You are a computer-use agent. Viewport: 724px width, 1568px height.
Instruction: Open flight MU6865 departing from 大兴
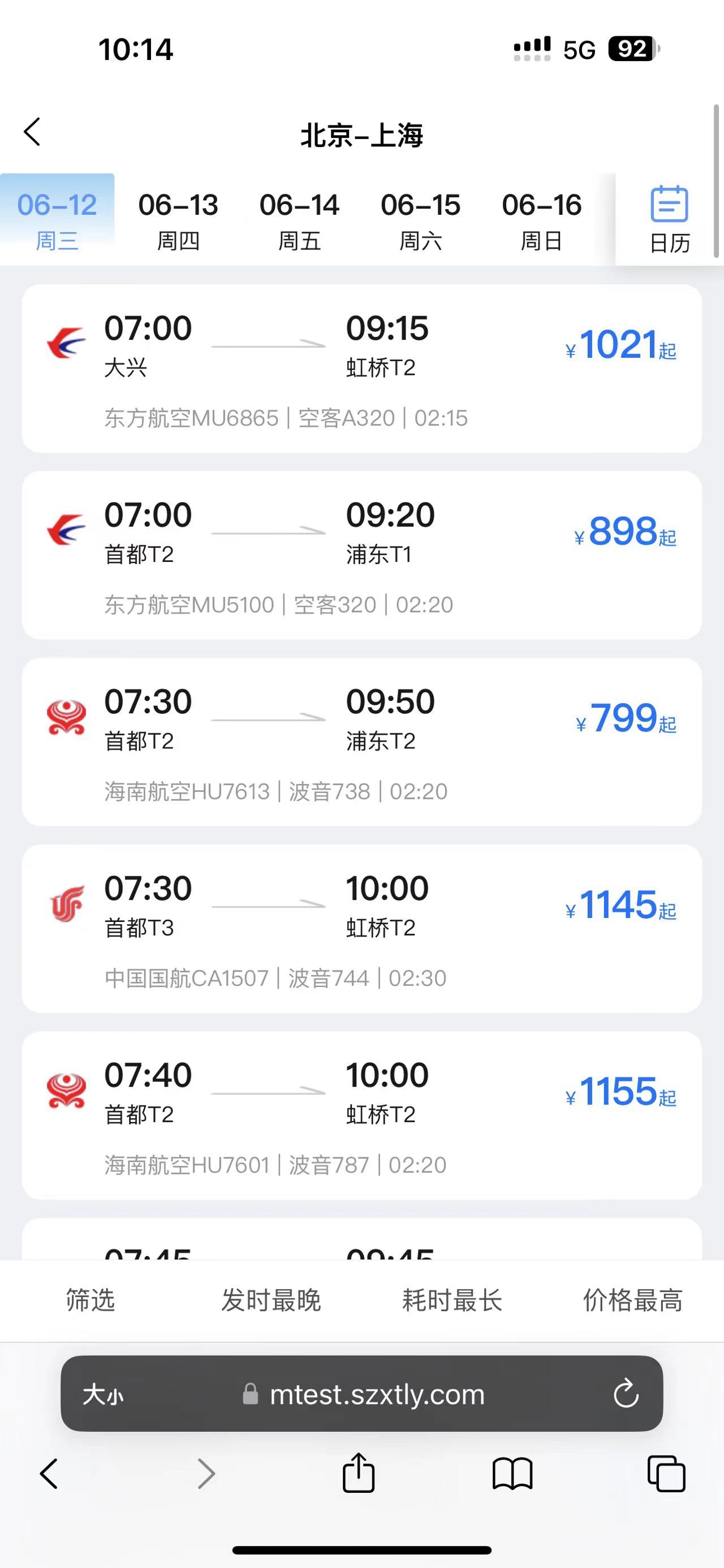[x=361, y=369]
